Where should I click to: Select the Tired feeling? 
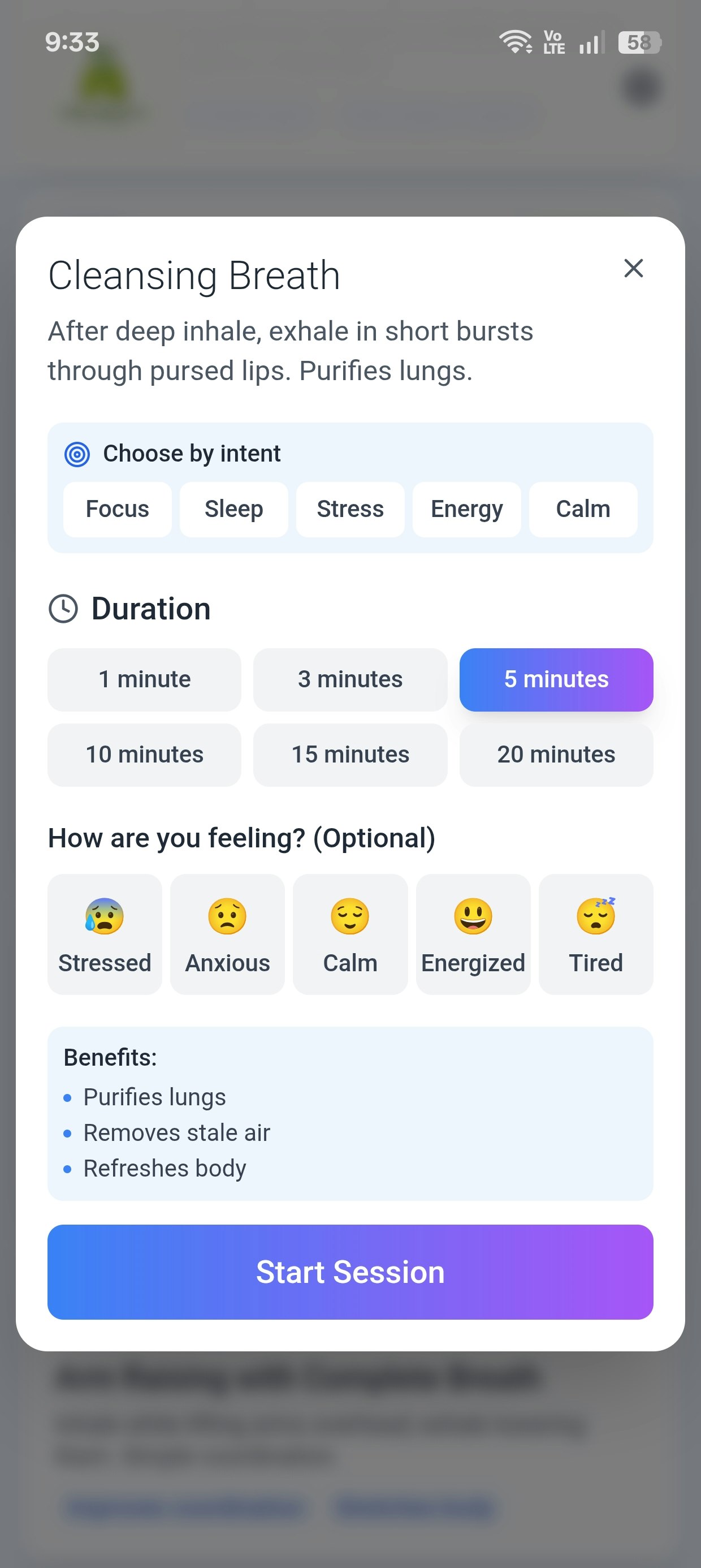[596, 935]
